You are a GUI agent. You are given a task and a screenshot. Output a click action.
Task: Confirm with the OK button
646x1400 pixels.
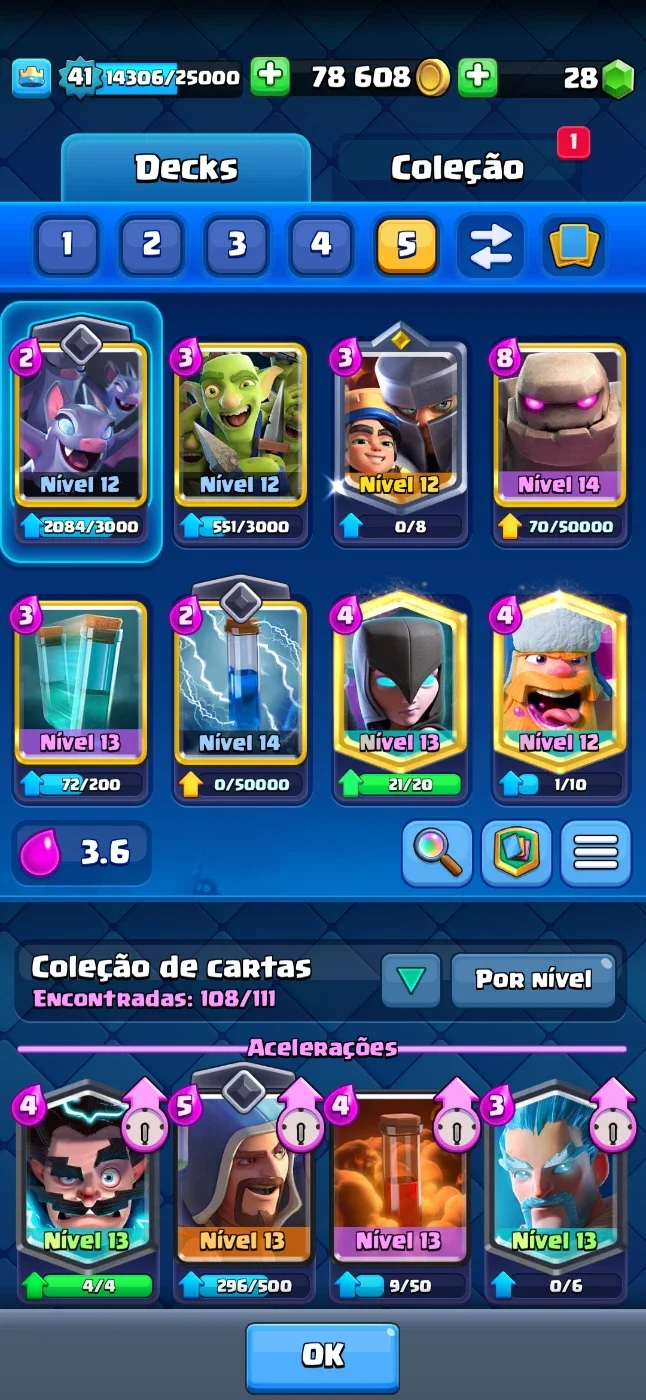(323, 1355)
